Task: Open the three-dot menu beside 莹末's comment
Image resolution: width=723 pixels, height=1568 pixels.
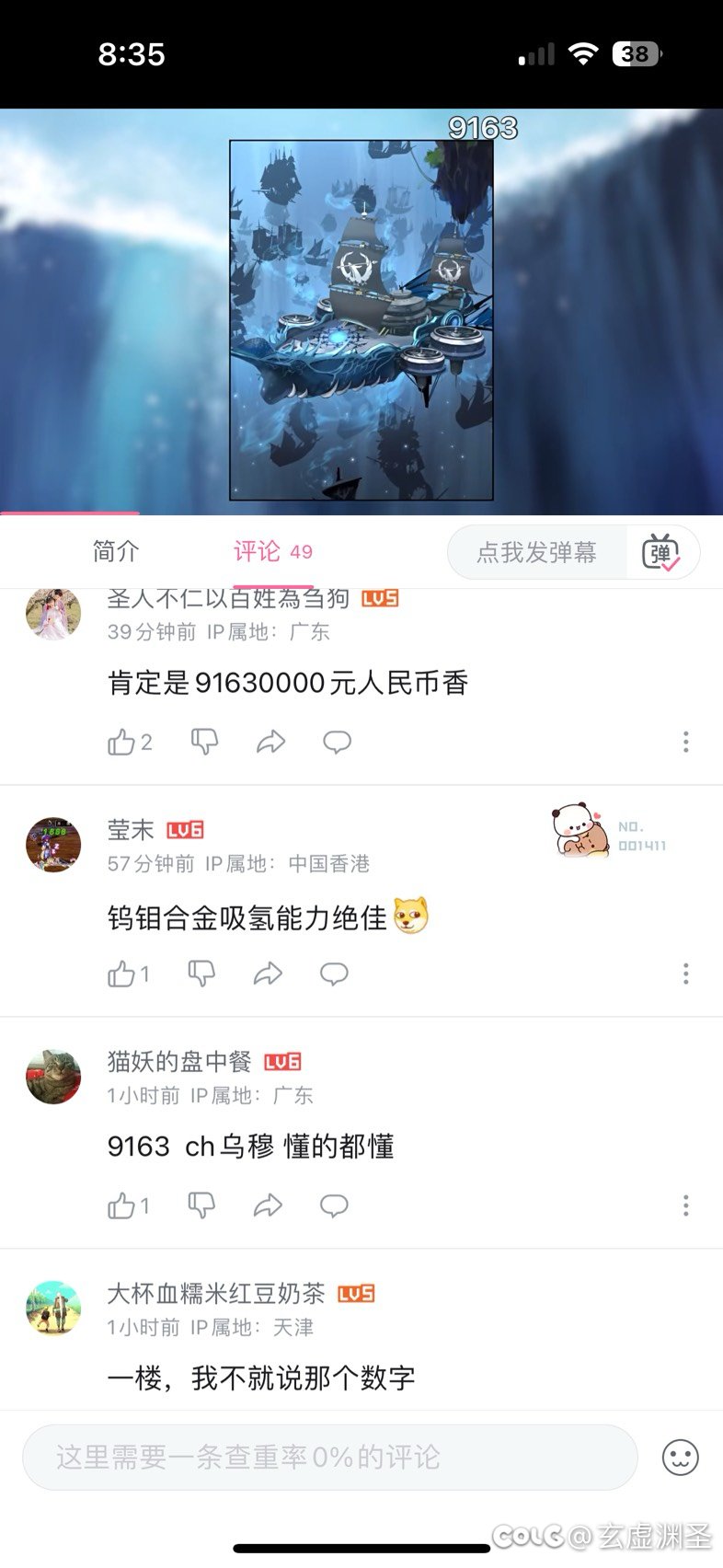Action: pyautogui.click(x=685, y=973)
